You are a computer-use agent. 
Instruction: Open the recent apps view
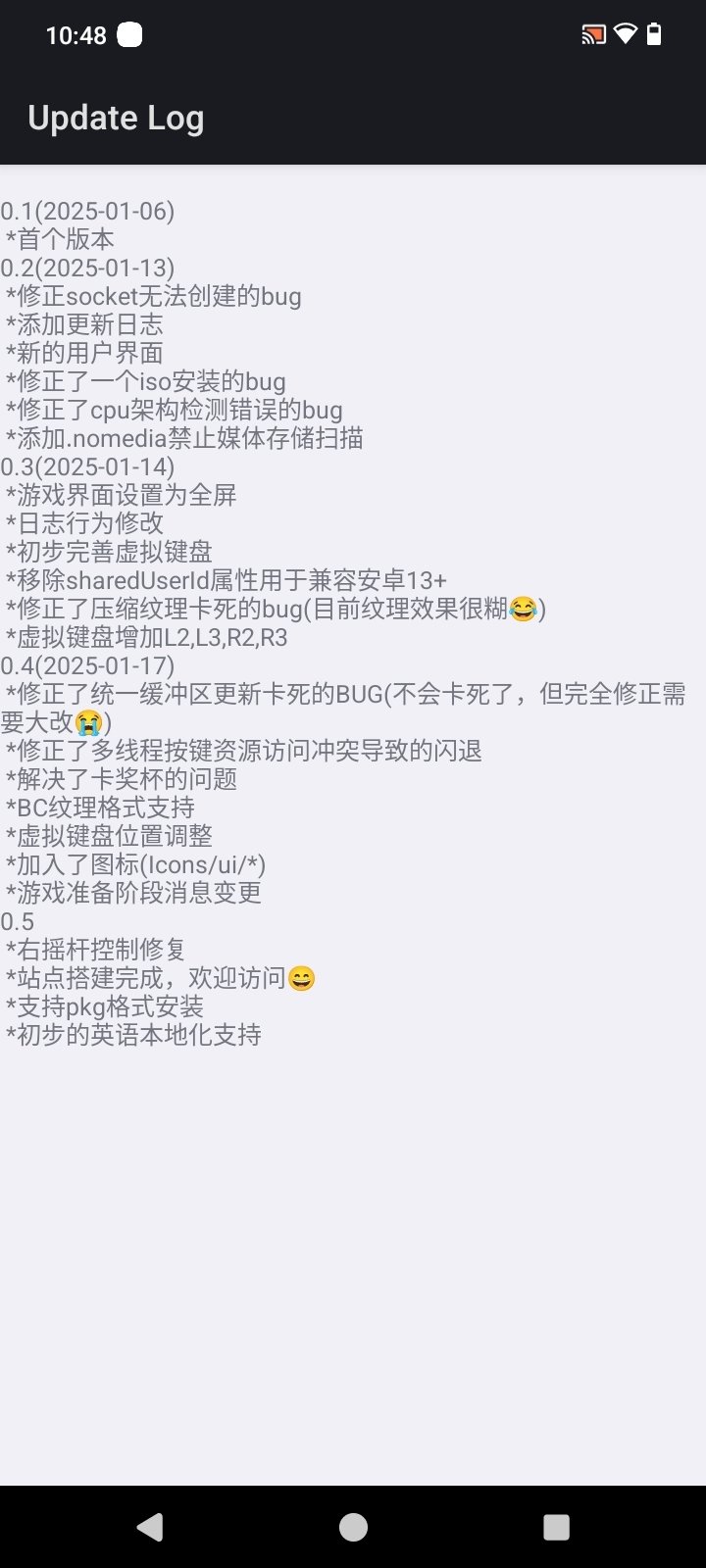pos(556,1527)
